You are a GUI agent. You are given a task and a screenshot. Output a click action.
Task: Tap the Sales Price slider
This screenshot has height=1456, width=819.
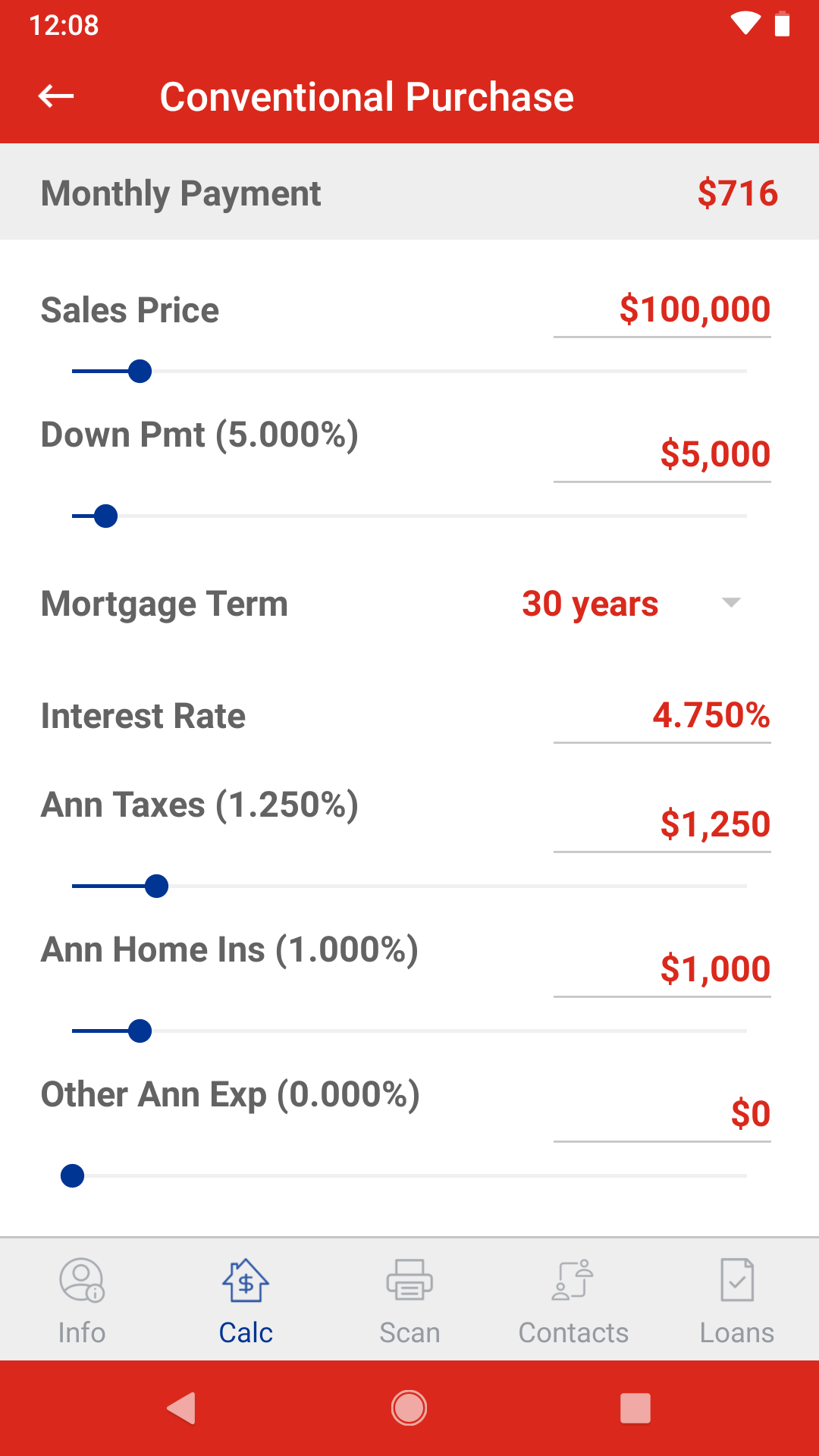tap(409, 372)
